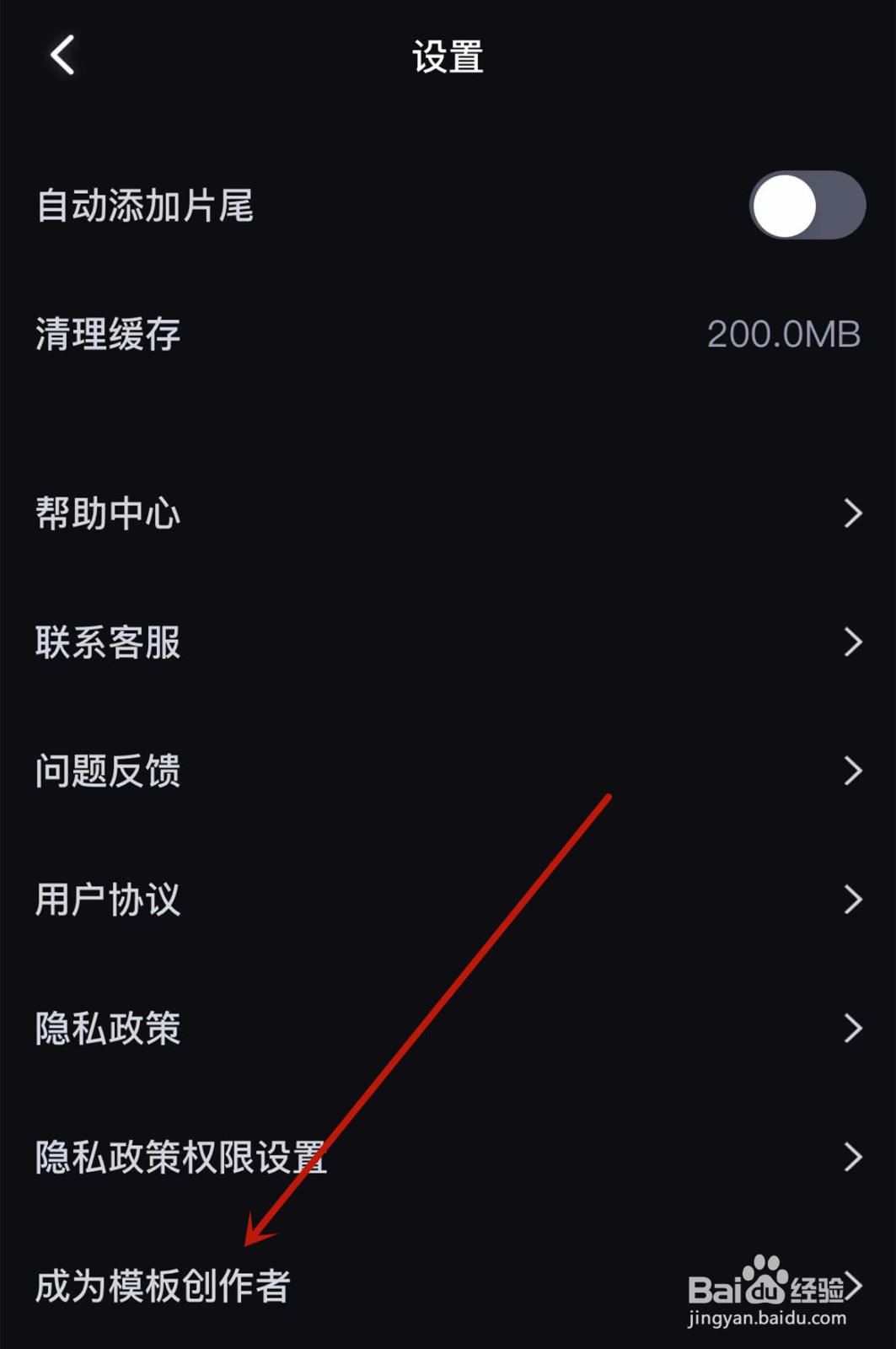The width and height of the screenshot is (896, 1349).
Task: Expand 隐私政策 via its chevron
Action: point(853,1029)
